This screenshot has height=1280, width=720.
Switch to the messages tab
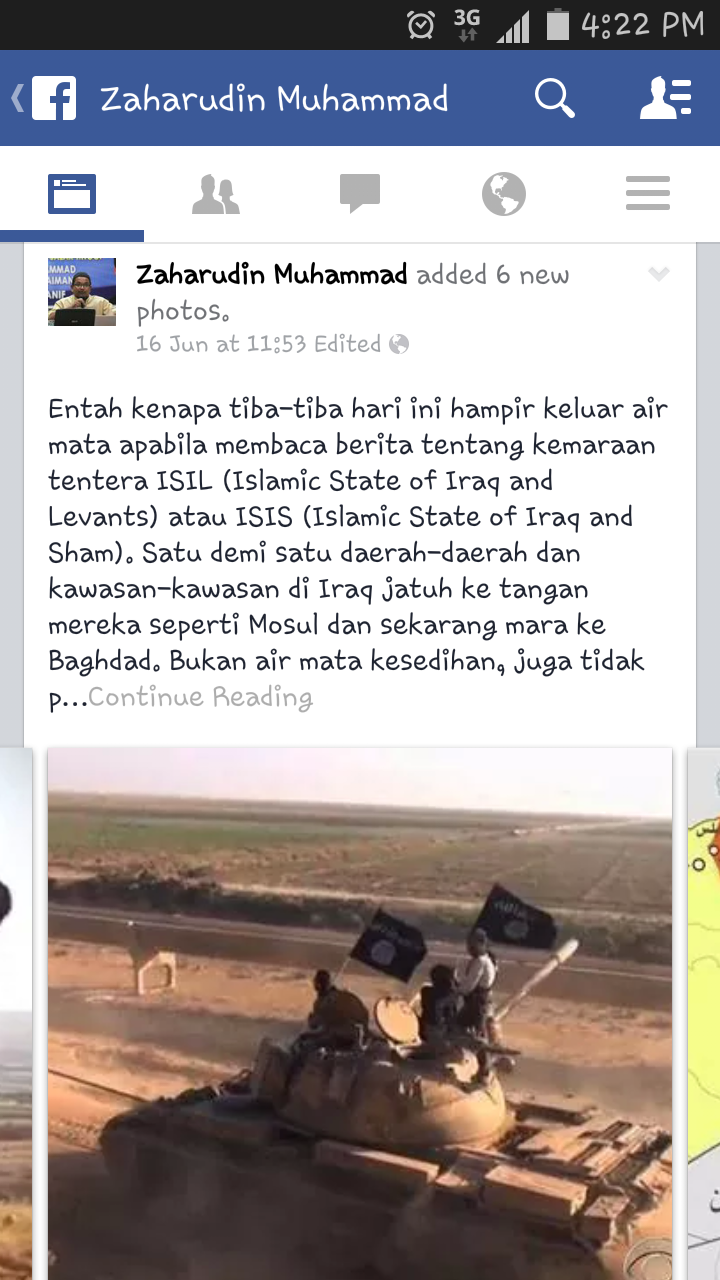(360, 194)
